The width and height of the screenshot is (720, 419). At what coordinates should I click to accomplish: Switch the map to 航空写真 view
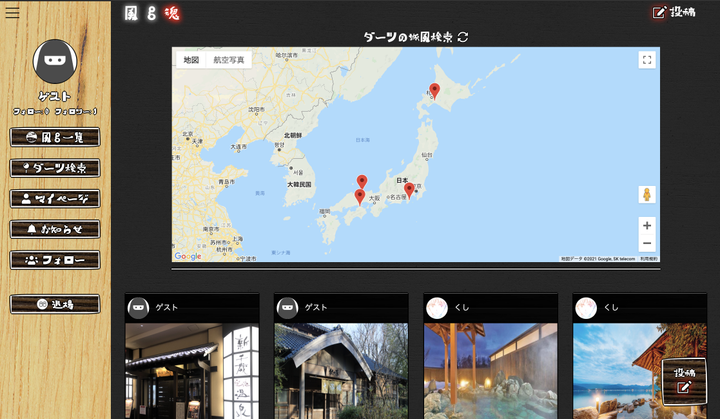click(229, 60)
